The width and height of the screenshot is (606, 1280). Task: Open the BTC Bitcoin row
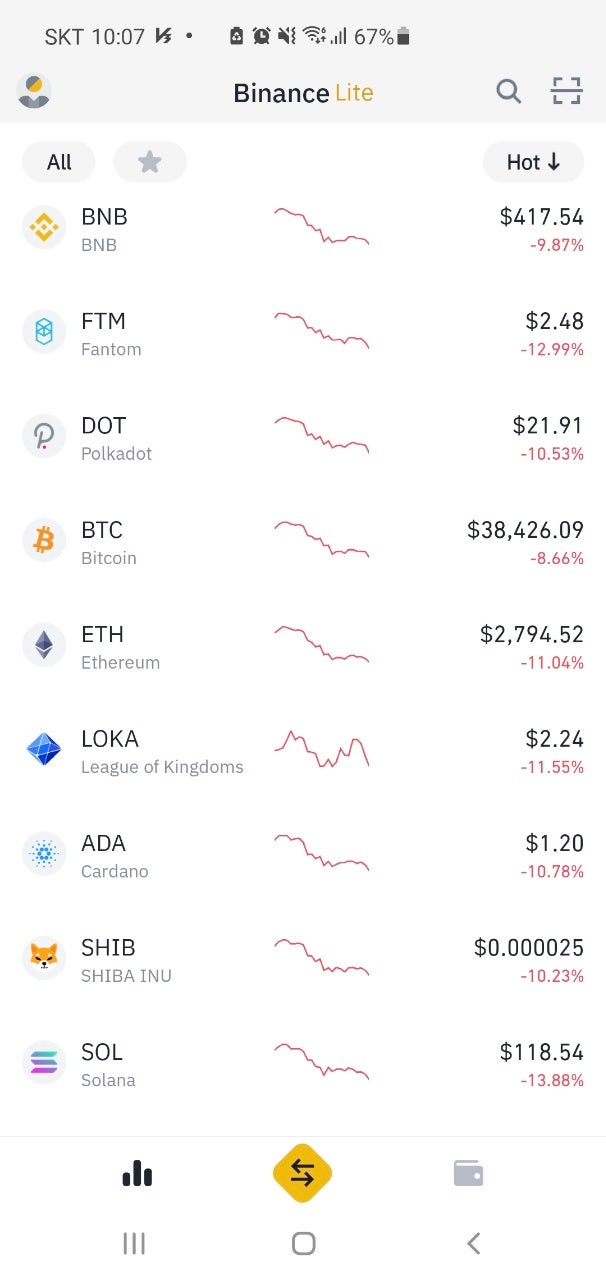click(303, 542)
